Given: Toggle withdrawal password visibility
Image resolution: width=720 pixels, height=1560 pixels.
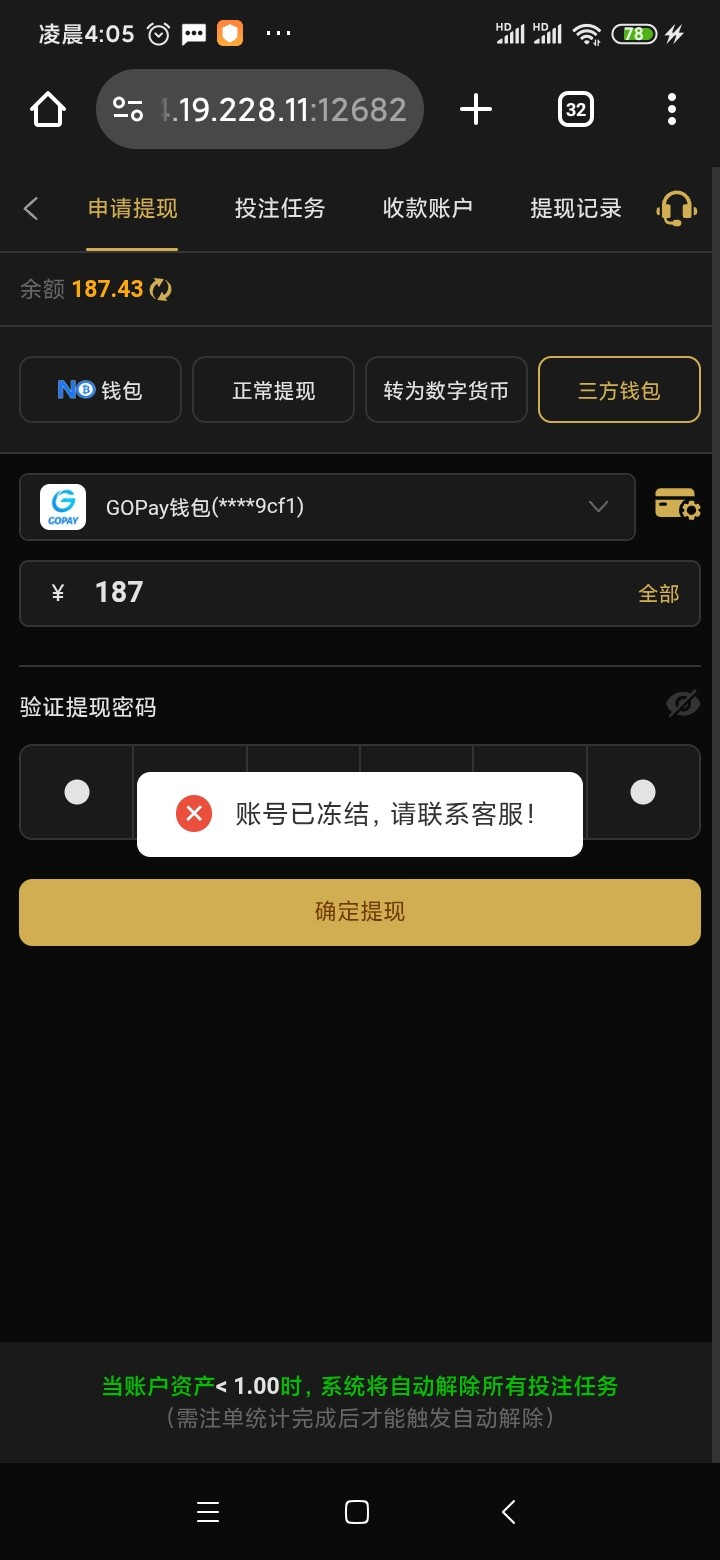Looking at the screenshot, I should coord(683,704).
